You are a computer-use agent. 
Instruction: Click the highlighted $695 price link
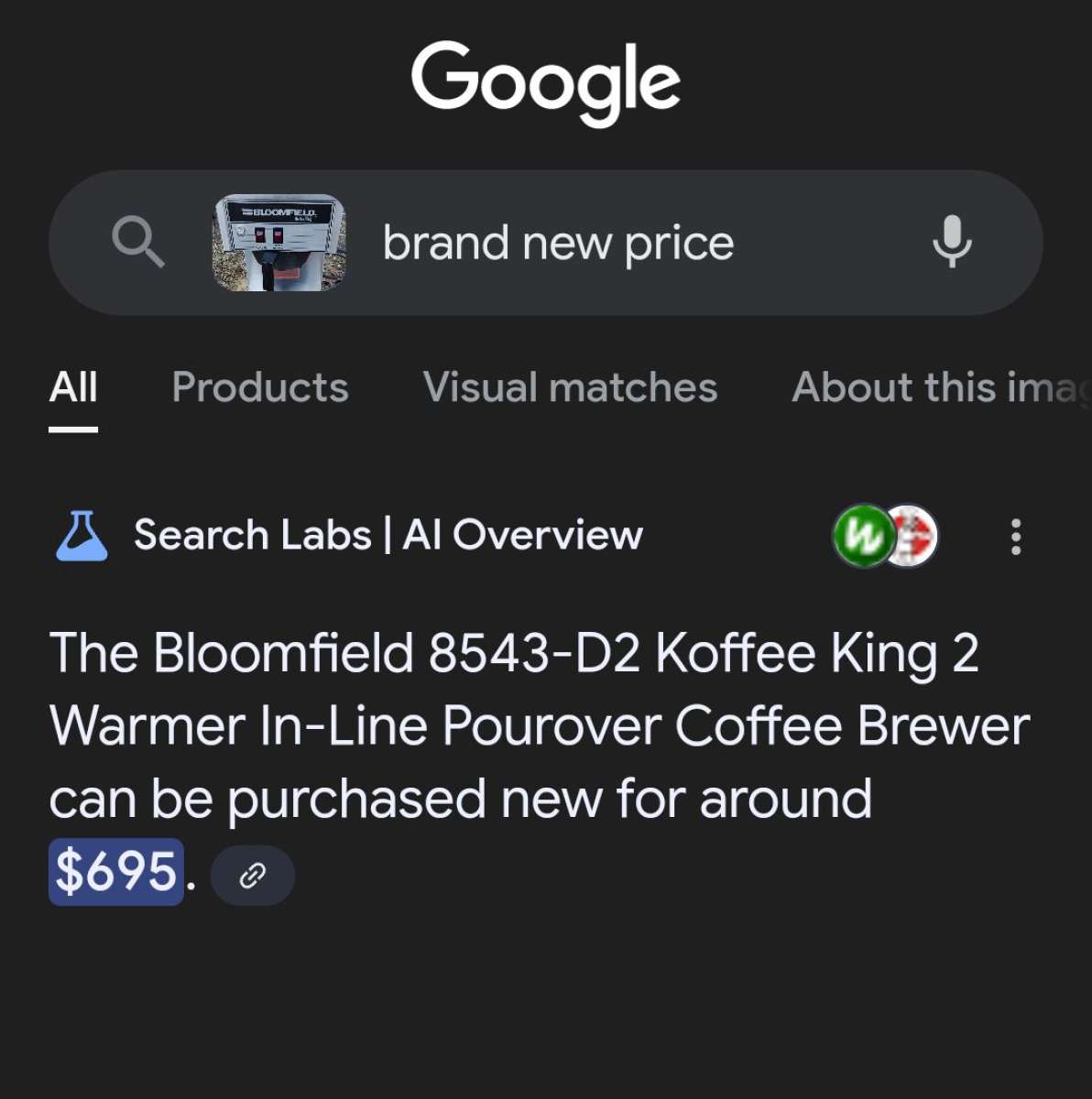point(115,873)
